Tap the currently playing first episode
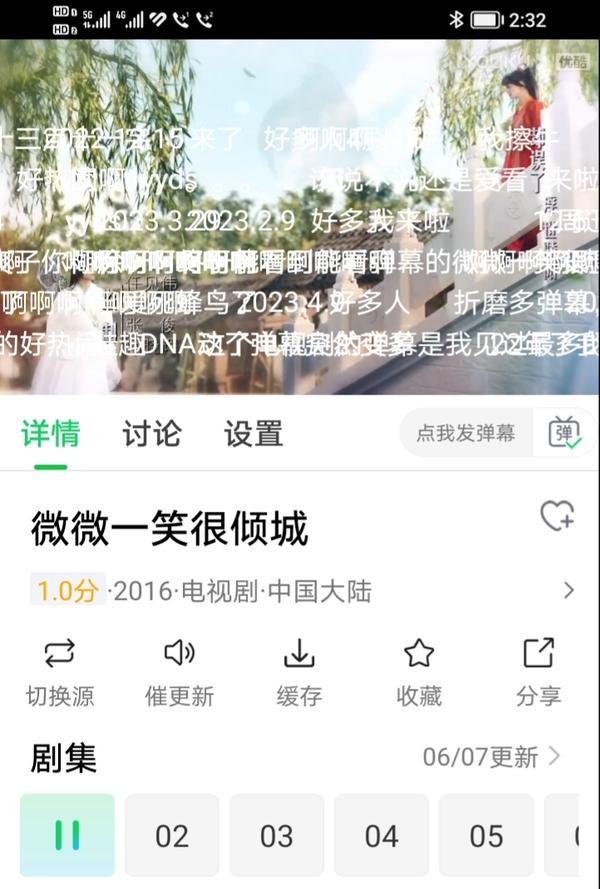 tap(67, 835)
